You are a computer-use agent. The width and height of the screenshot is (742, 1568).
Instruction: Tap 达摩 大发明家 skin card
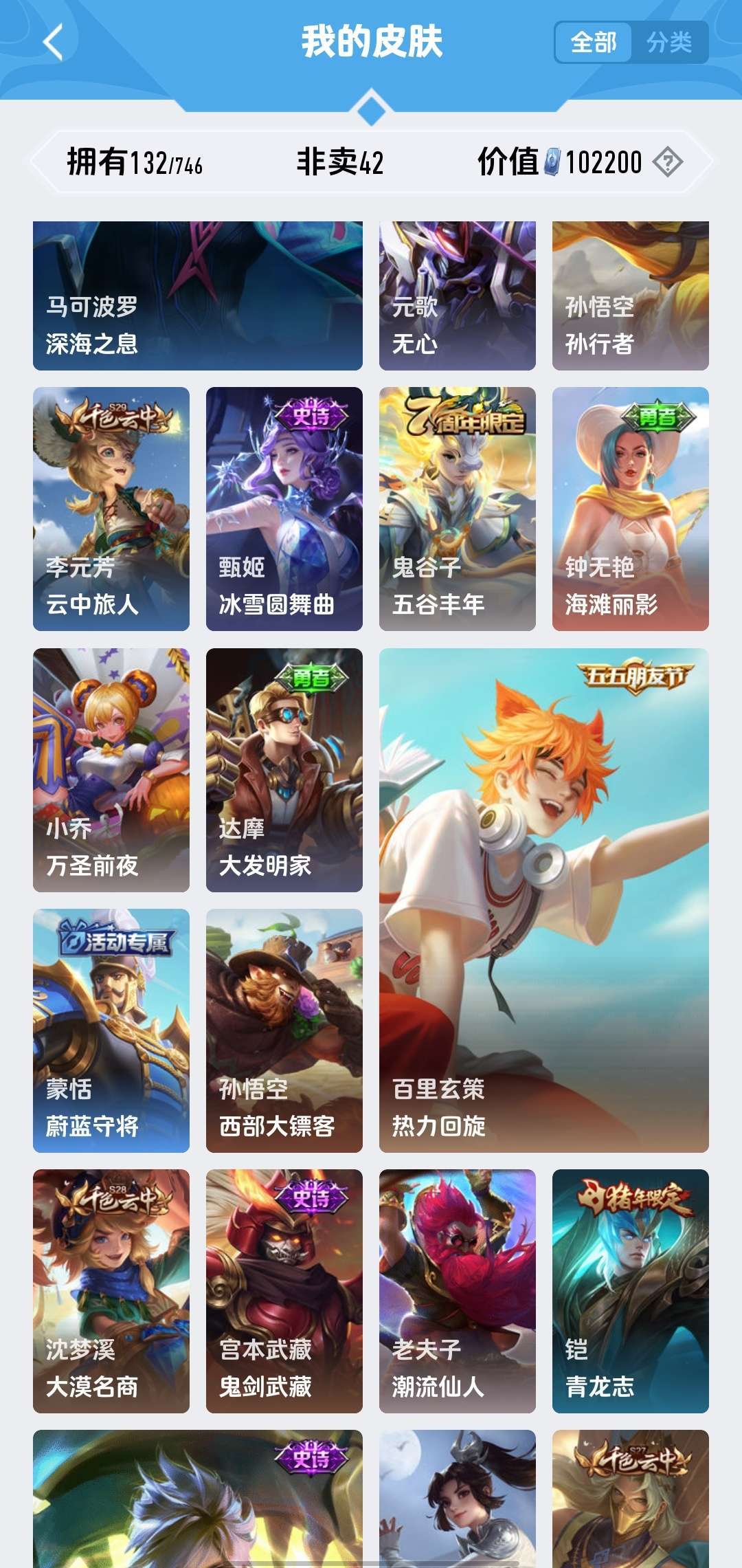pos(284,770)
